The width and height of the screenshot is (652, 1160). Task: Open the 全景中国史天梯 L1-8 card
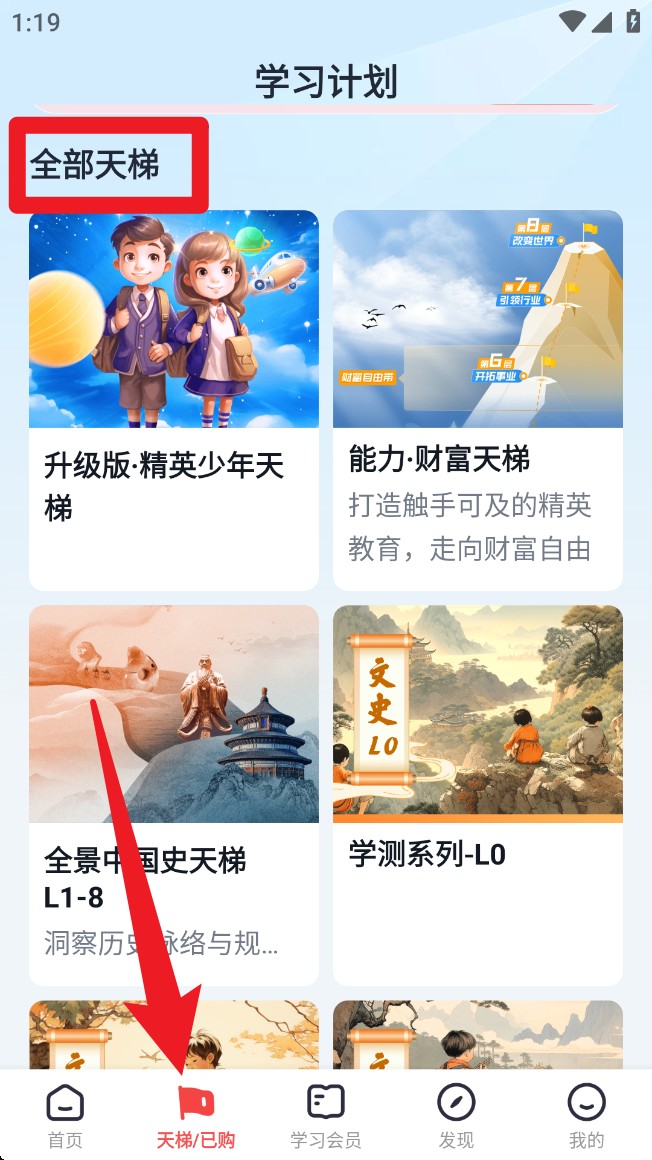tap(174, 795)
